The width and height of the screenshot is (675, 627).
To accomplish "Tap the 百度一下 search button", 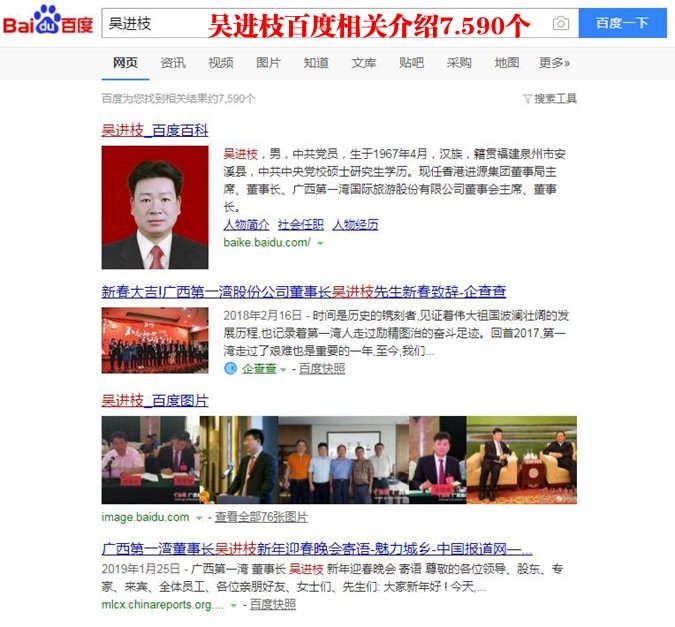I will pyautogui.click(x=622, y=23).
